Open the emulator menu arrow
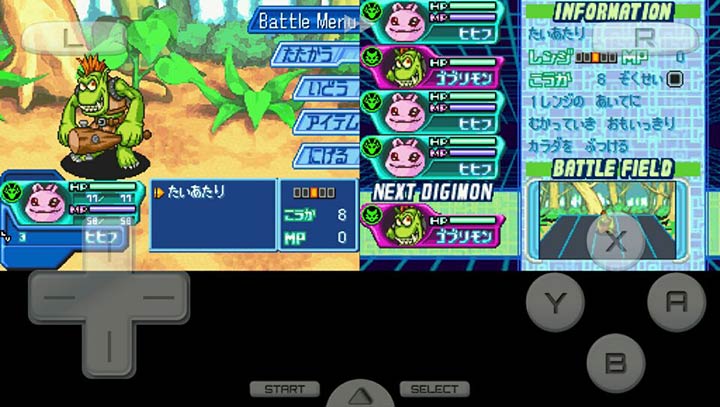The height and width of the screenshot is (407, 720). tap(360, 393)
